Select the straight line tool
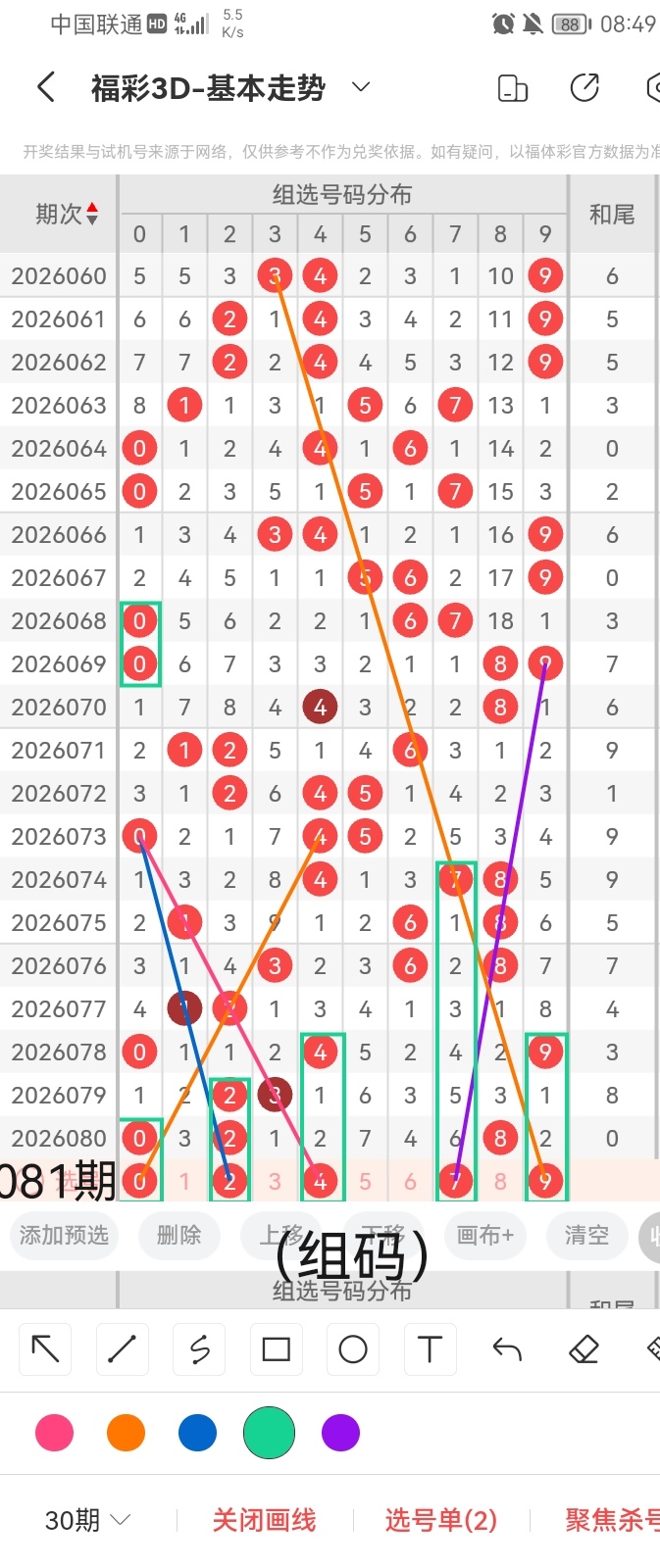Image resolution: width=660 pixels, height=1568 pixels. pyautogui.click(x=122, y=1349)
